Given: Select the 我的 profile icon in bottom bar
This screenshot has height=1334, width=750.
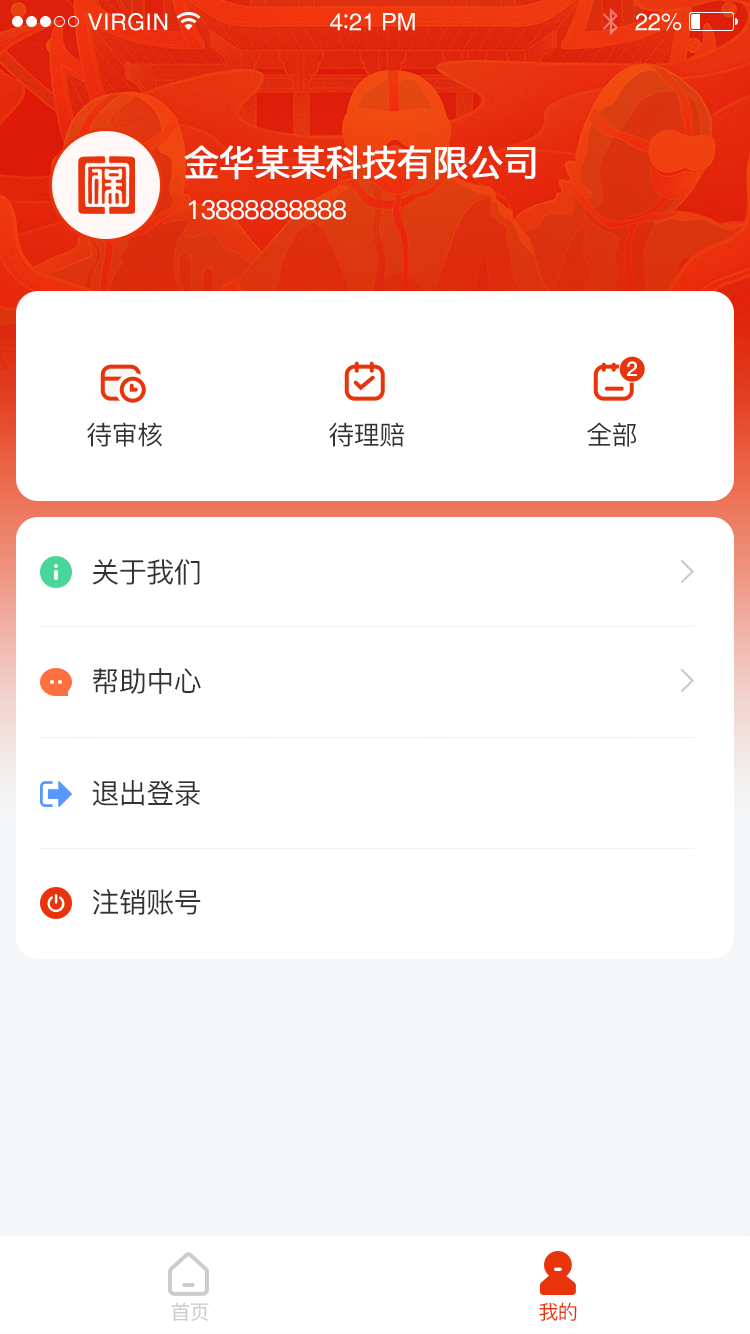Looking at the screenshot, I should 557,1272.
